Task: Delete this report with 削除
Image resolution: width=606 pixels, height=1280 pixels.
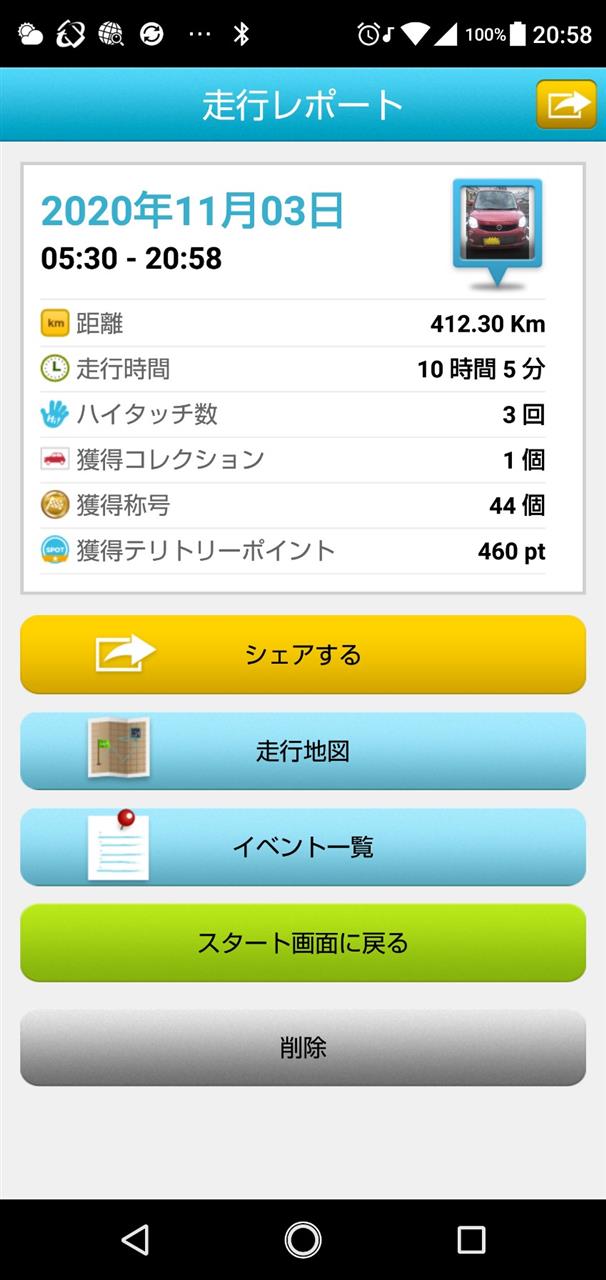Action: pyautogui.click(x=303, y=1047)
